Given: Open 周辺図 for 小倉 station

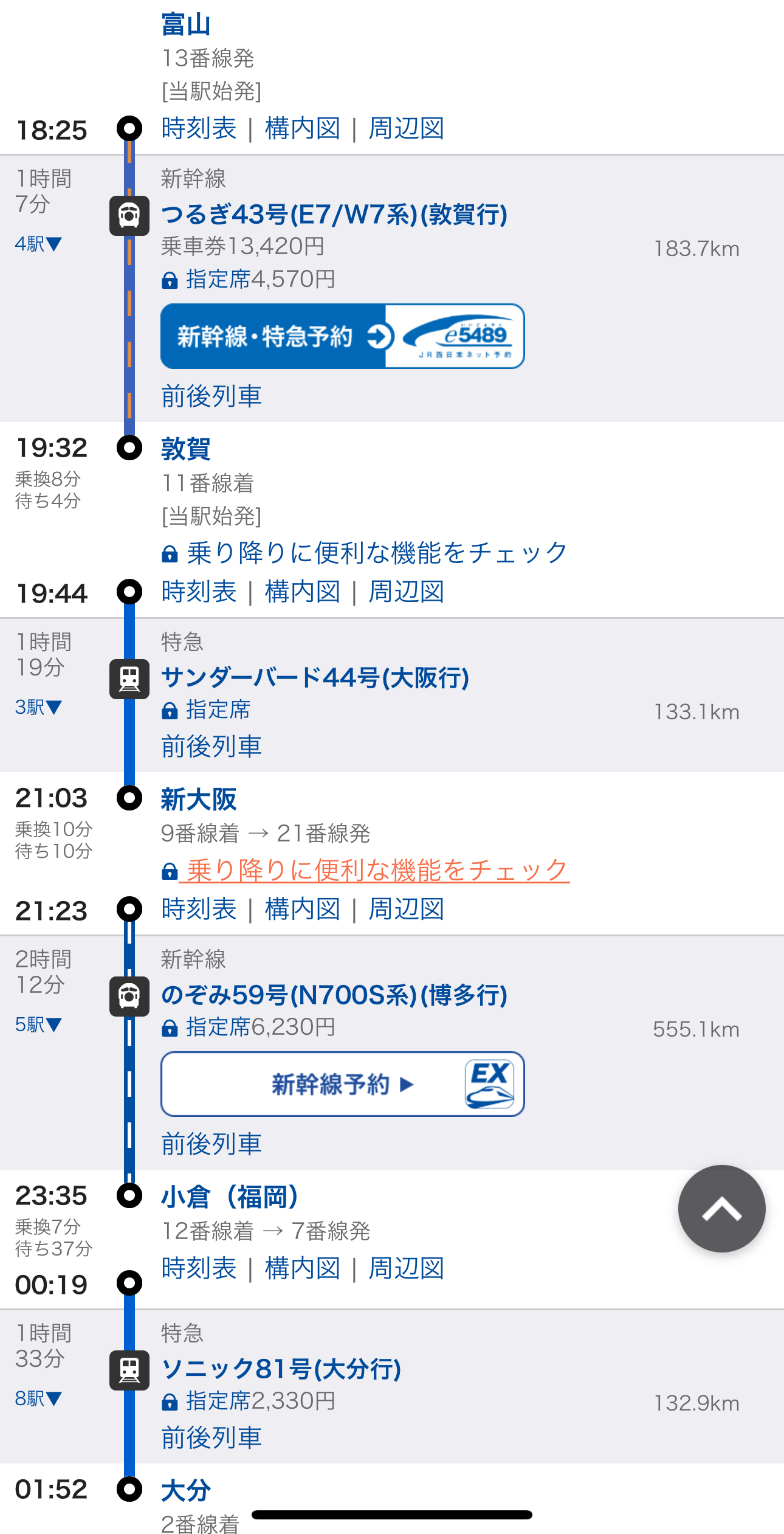Looking at the screenshot, I should [406, 1269].
